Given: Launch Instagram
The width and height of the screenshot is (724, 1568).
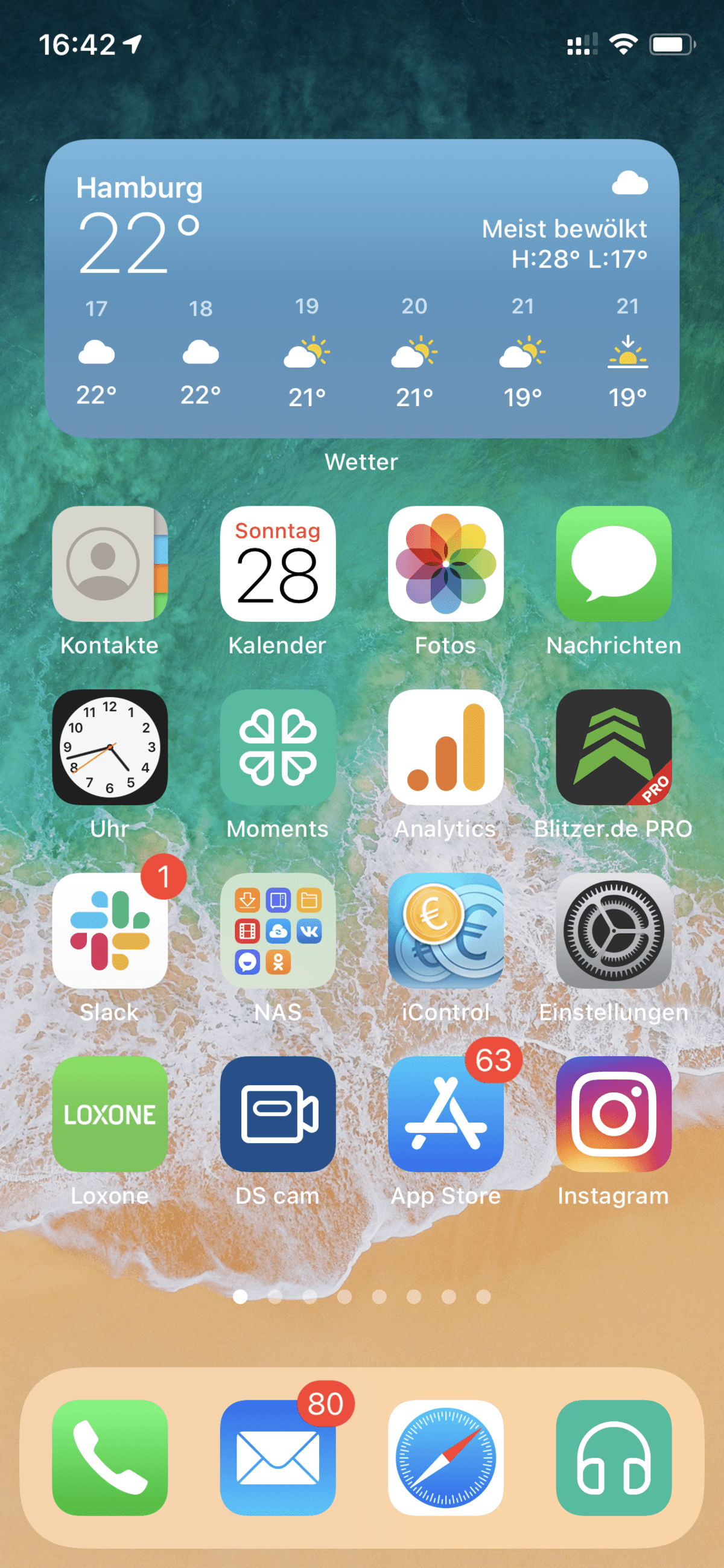Looking at the screenshot, I should click(x=614, y=1114).
